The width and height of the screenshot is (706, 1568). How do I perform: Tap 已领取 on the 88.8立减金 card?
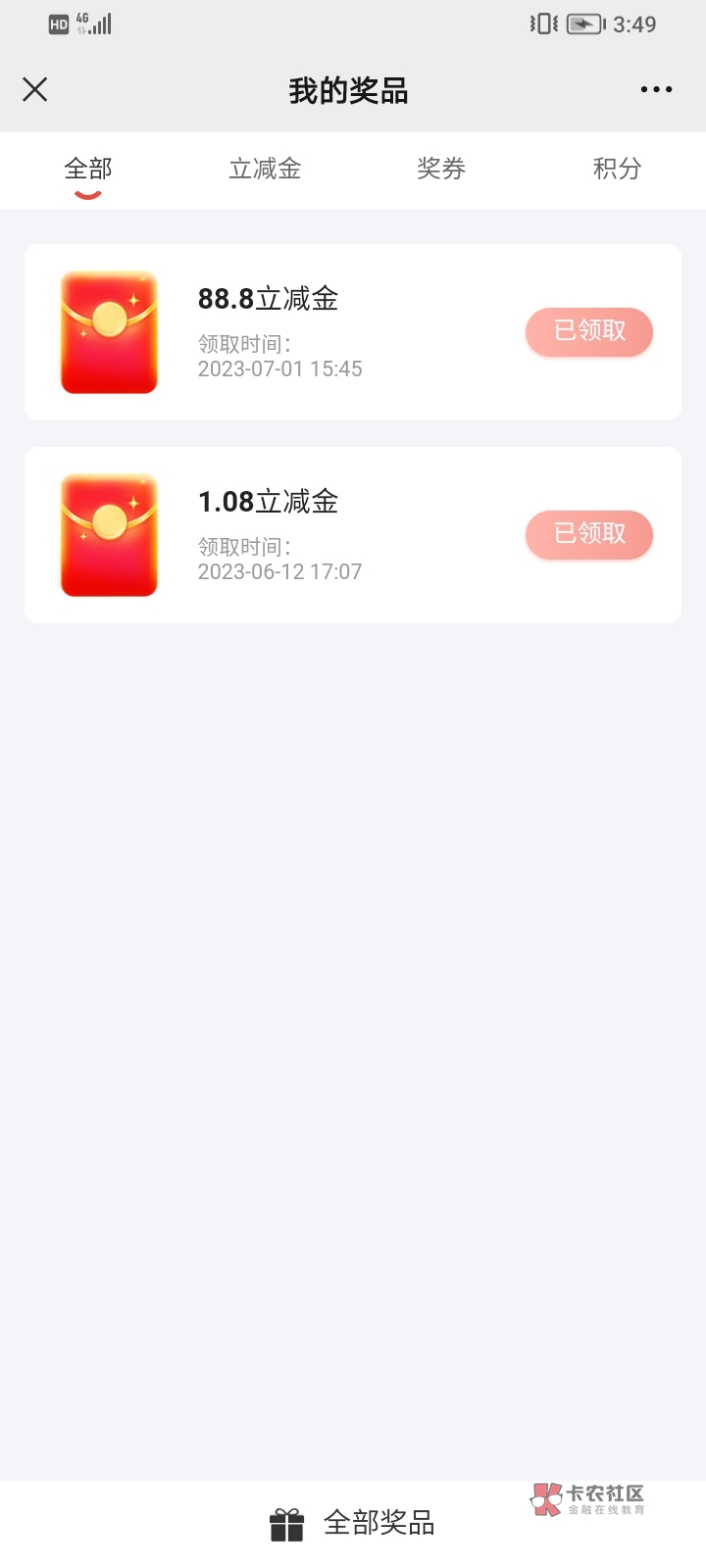[589, 331]
